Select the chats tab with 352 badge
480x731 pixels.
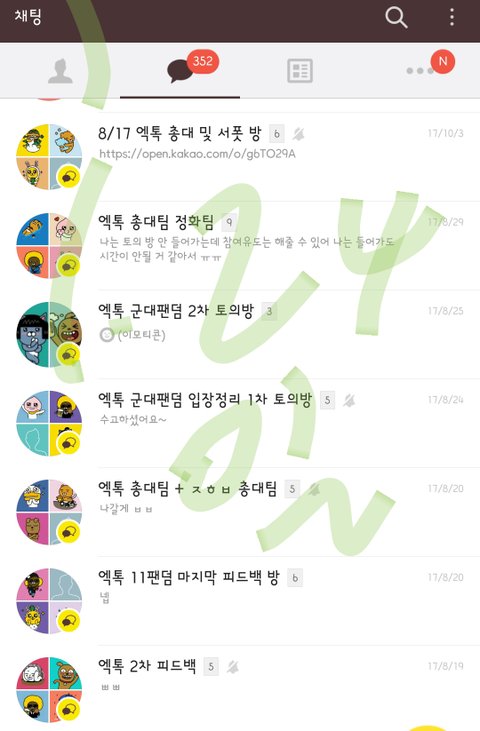pos(180,71)
